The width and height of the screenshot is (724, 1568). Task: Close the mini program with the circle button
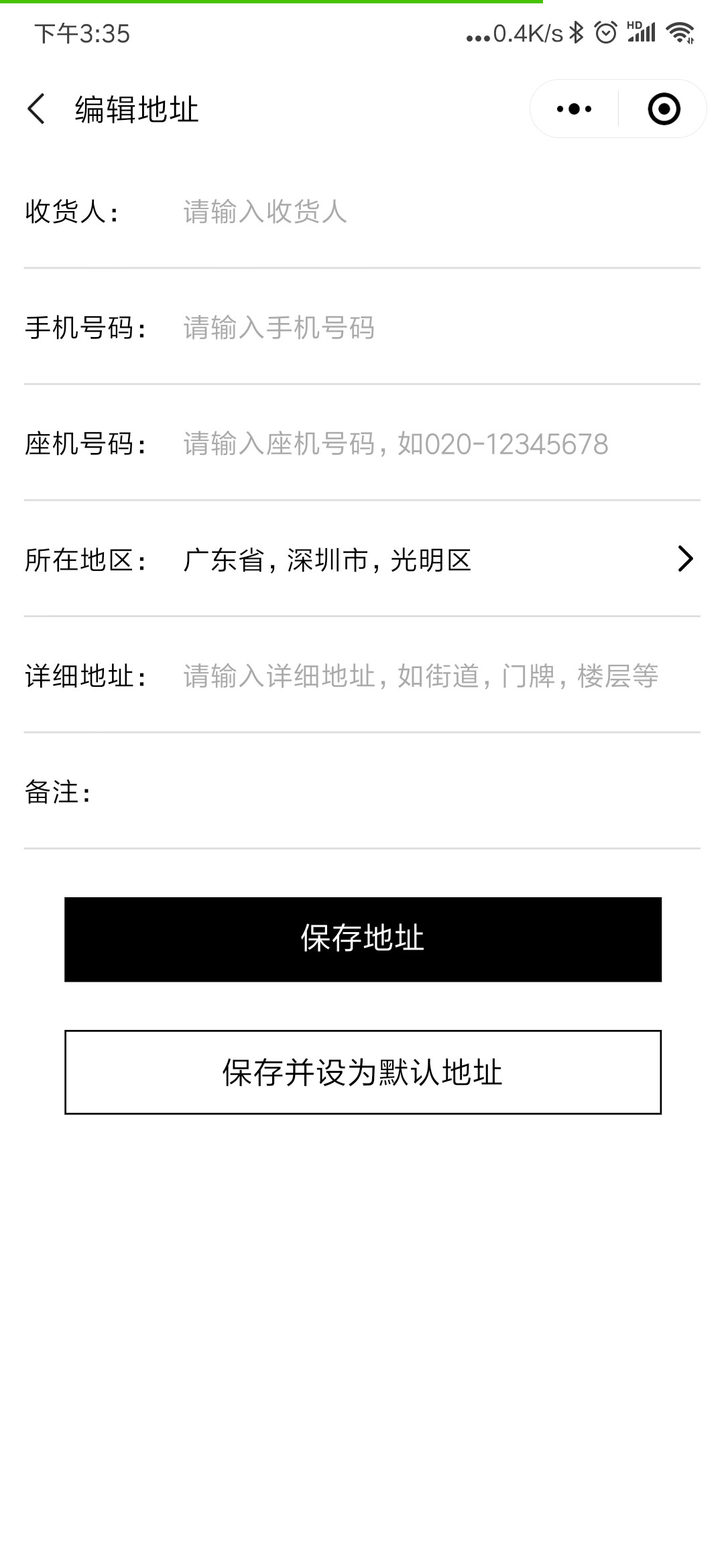point(664,109)
